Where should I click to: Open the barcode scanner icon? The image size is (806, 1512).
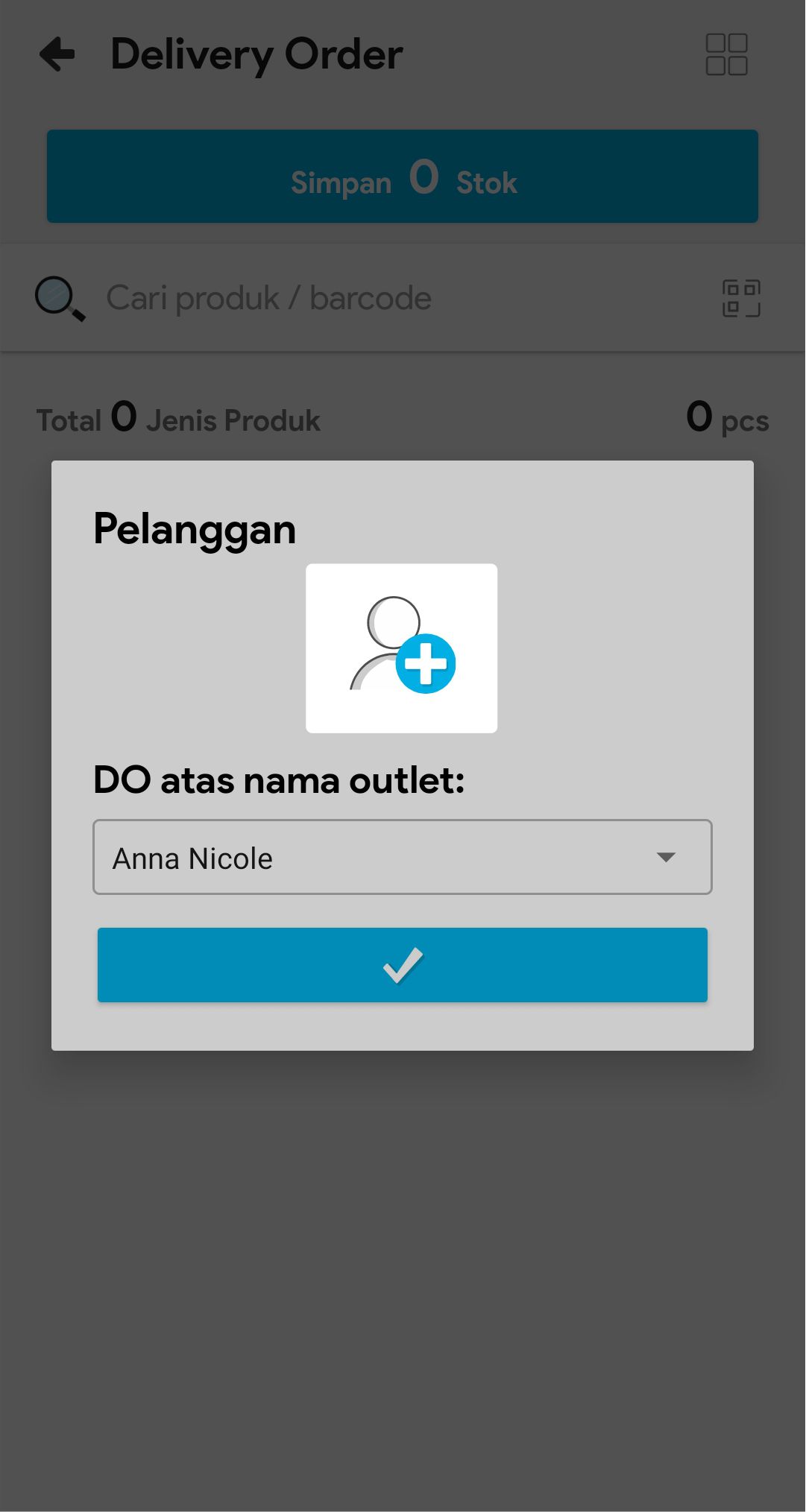[x=741, y=298]
